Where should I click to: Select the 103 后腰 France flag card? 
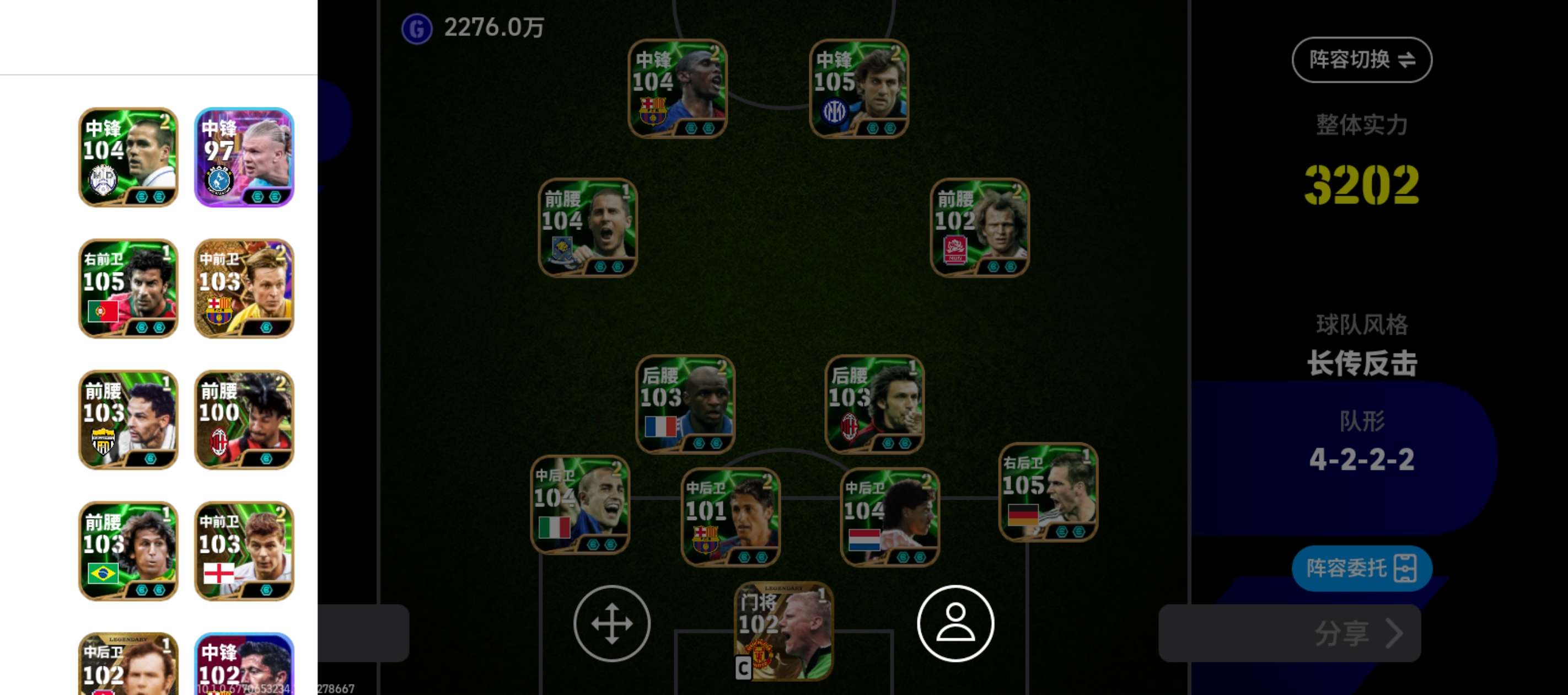685,404
